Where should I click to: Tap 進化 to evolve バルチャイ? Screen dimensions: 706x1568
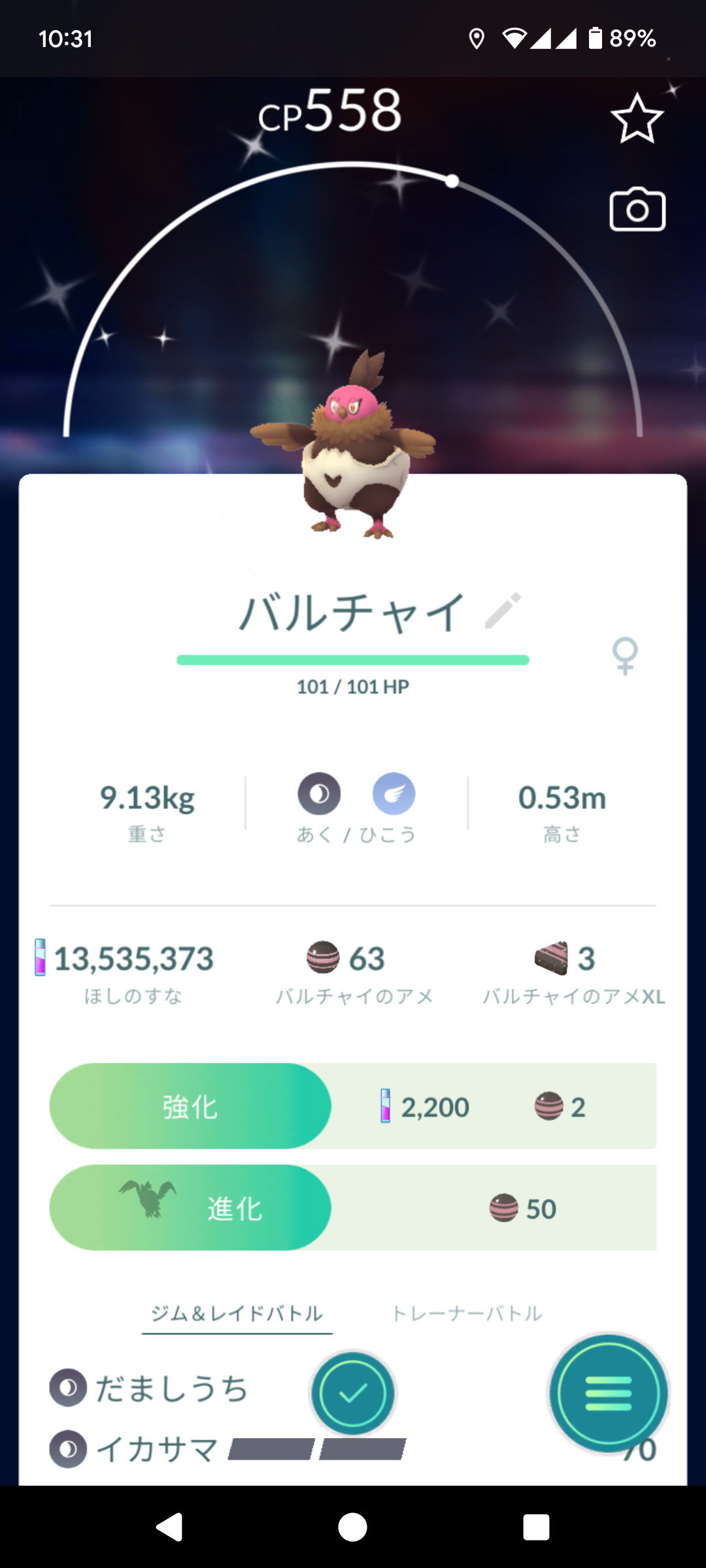[x=190, y=1208]
